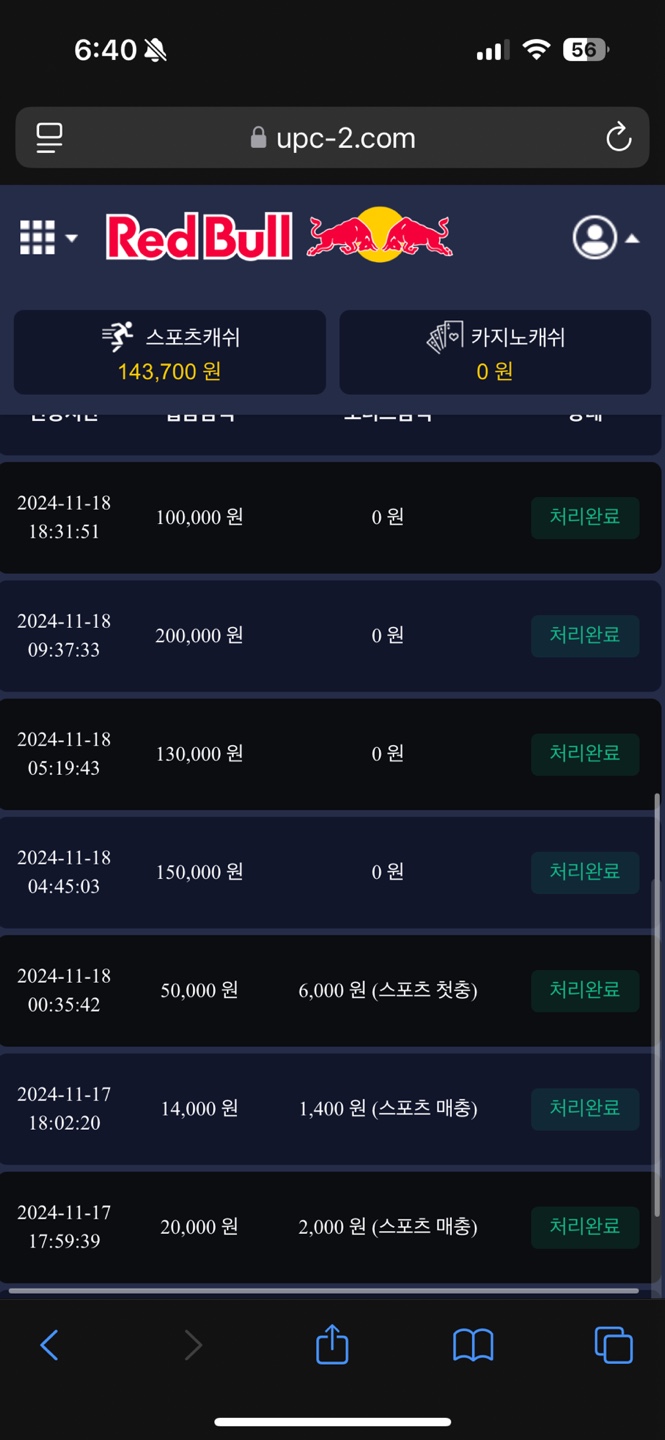Tap the upc-2.com address bar
This screenshot has height=1440, width=665.
point(332,138)
